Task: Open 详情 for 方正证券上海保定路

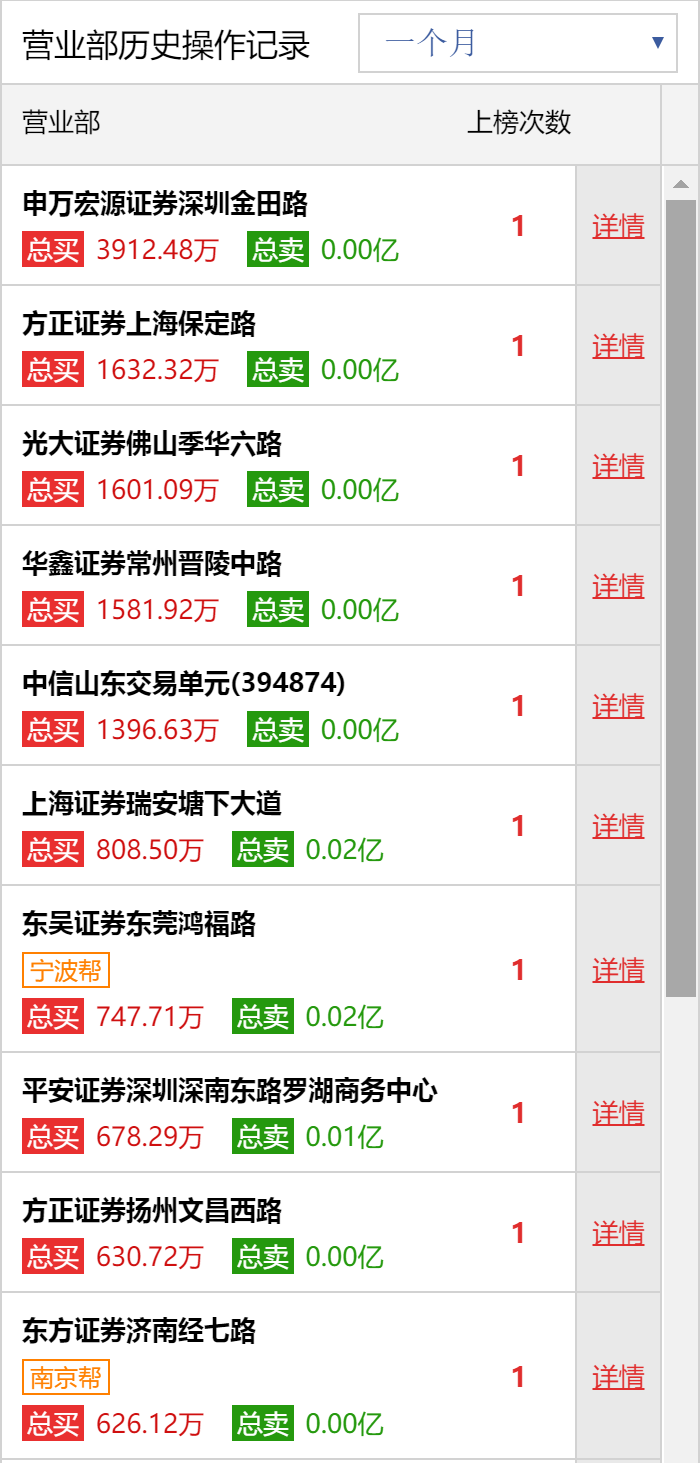Action: [x=618, y=346]
